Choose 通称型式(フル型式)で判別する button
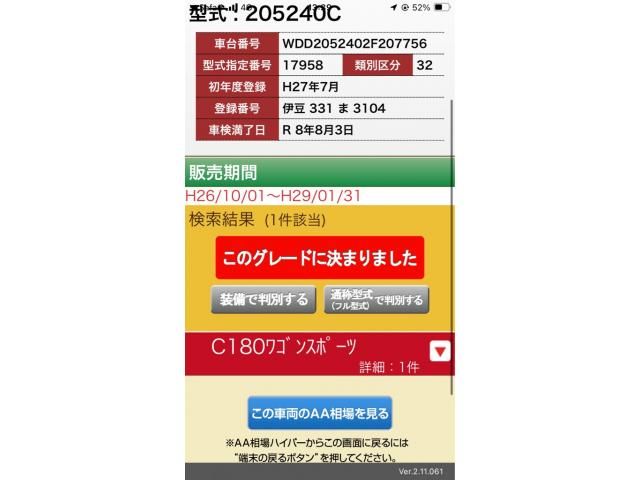640x480 pixels. pos(376,299)
